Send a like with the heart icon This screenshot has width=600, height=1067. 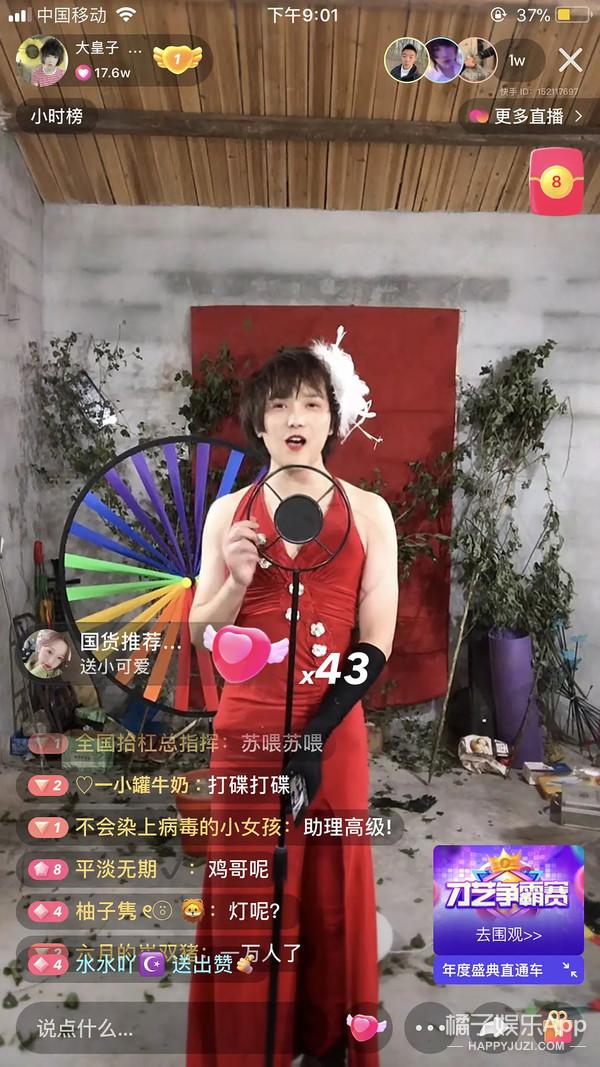pos(366,1026)
